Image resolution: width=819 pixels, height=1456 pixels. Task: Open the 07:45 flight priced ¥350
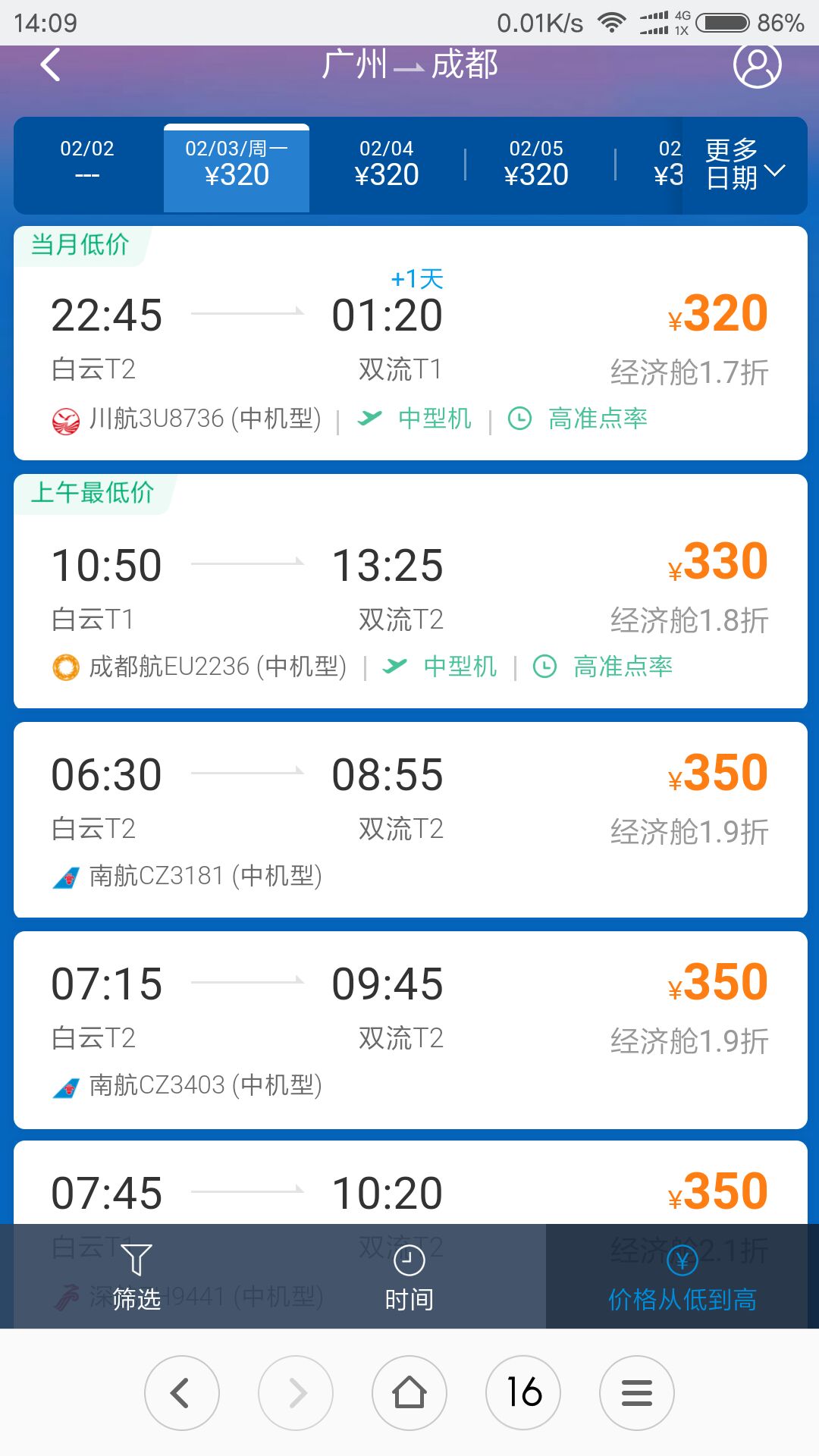(410, 1183)
